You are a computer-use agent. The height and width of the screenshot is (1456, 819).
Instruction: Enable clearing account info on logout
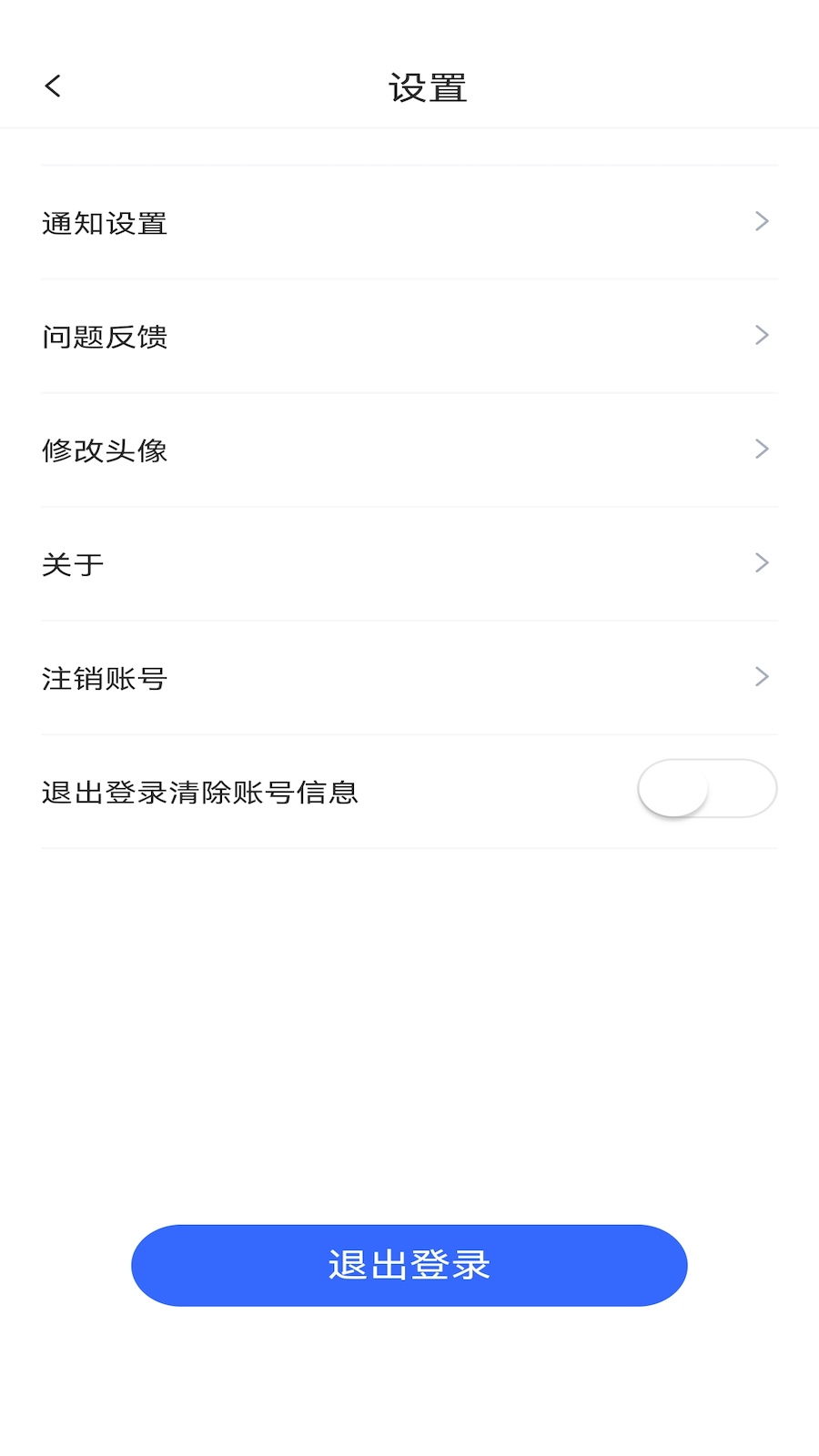click(x=708, y=790)
